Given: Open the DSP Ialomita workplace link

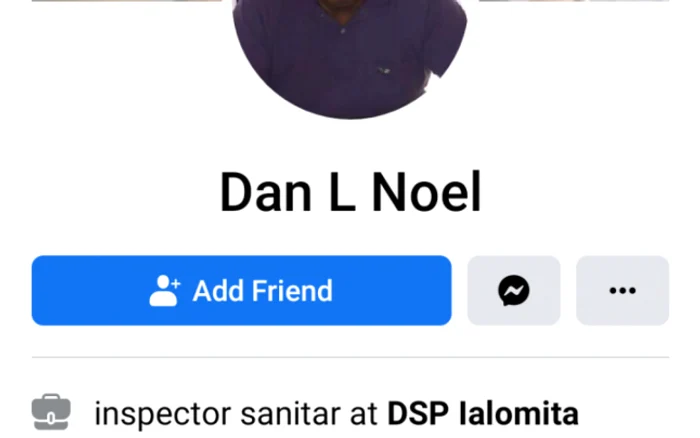Looking at the screenshot, I should [x=482, y=411].
